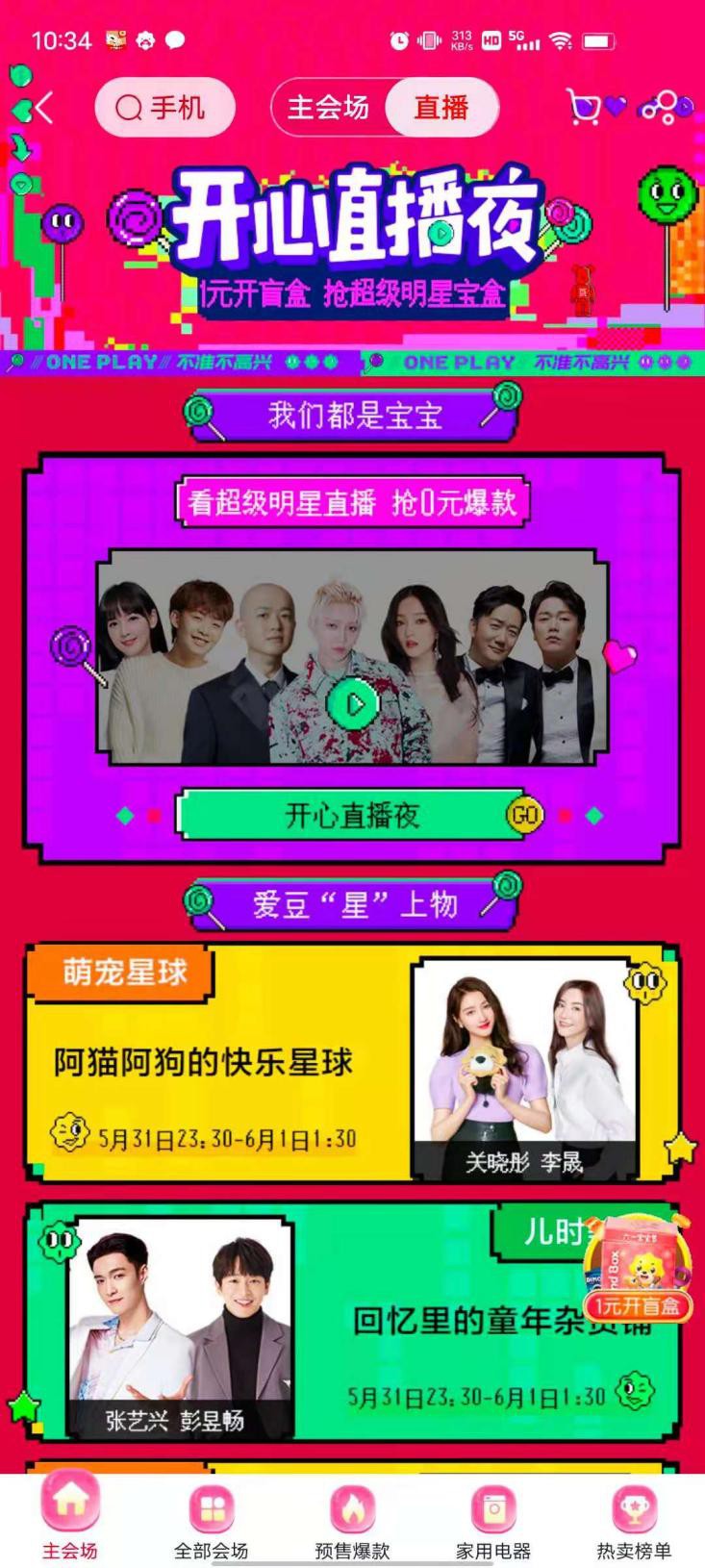
Task: Tap the floating 1元开盲盒 badge
Action: point(638,1270)
